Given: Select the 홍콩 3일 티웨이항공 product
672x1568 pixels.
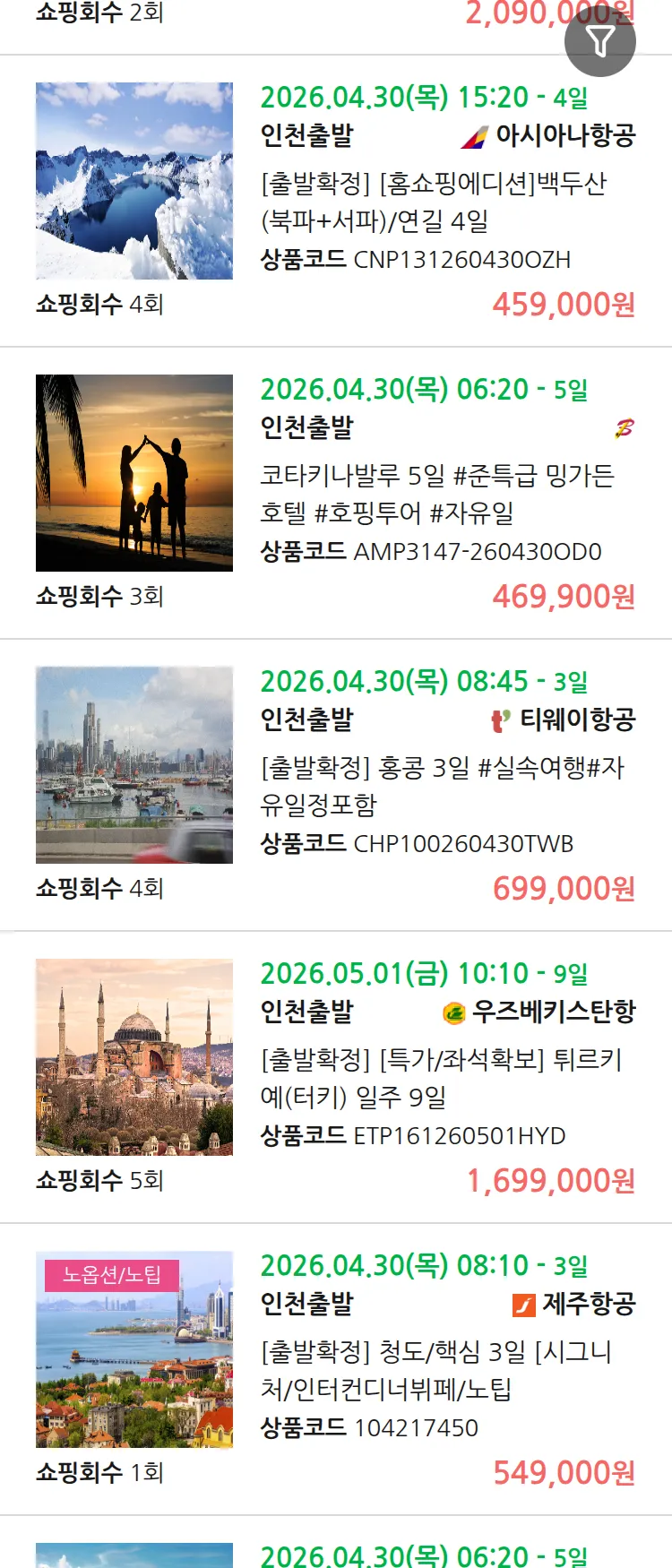Looking at the screenshot, I should (442, 786).
